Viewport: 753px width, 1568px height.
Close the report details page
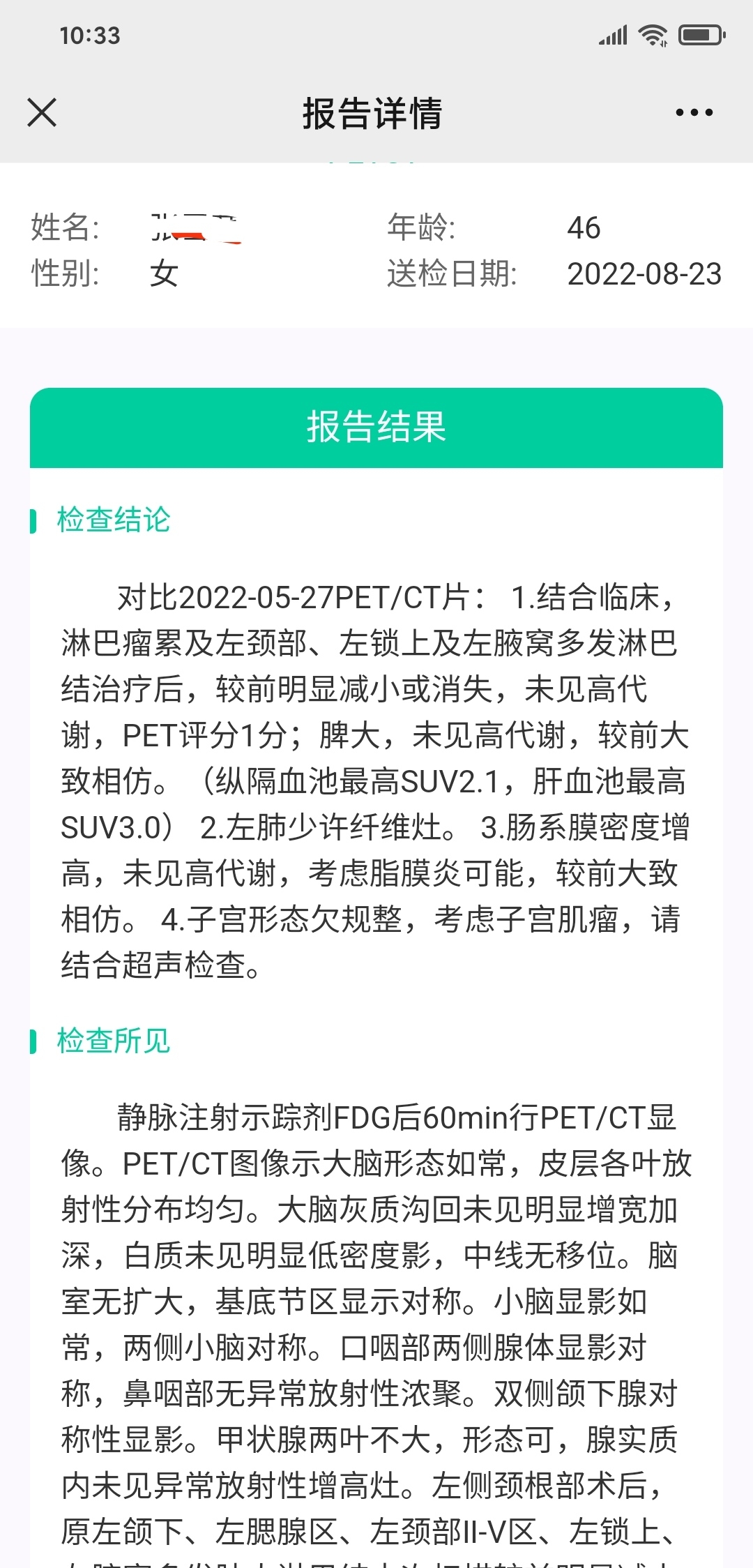[42, 112]
